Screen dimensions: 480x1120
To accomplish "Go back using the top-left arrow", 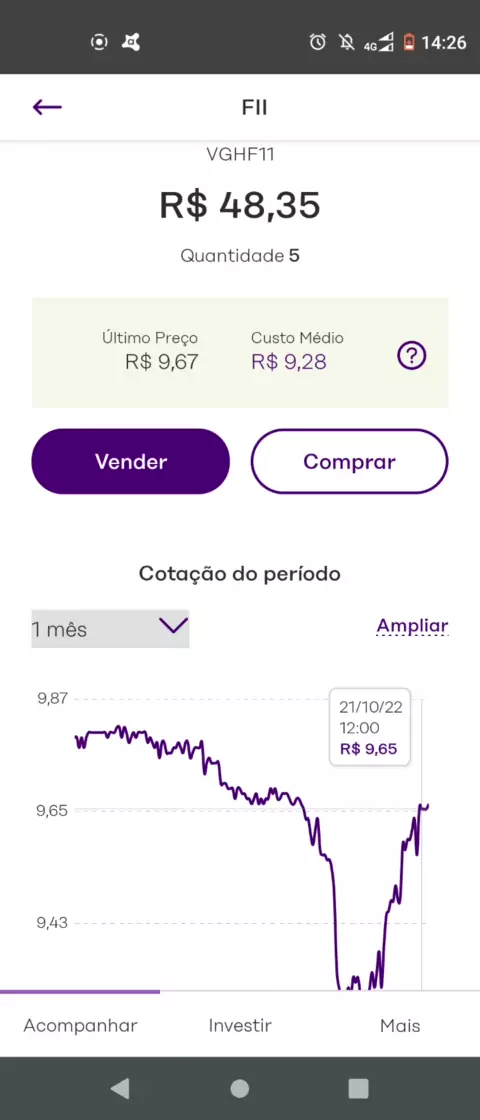I will click(47, 107).
